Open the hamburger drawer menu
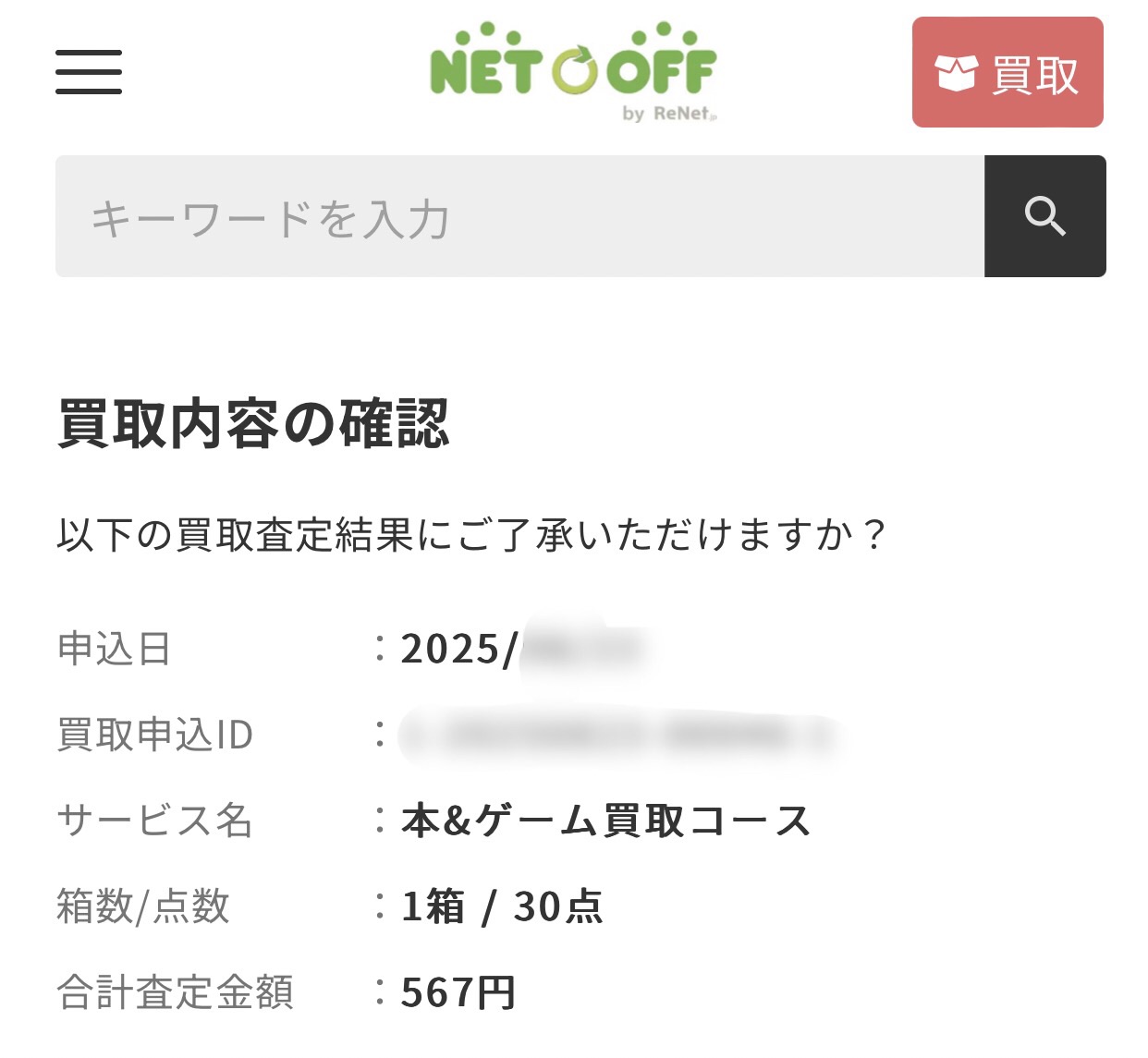 pyautogui.click(x=89, y=72)
